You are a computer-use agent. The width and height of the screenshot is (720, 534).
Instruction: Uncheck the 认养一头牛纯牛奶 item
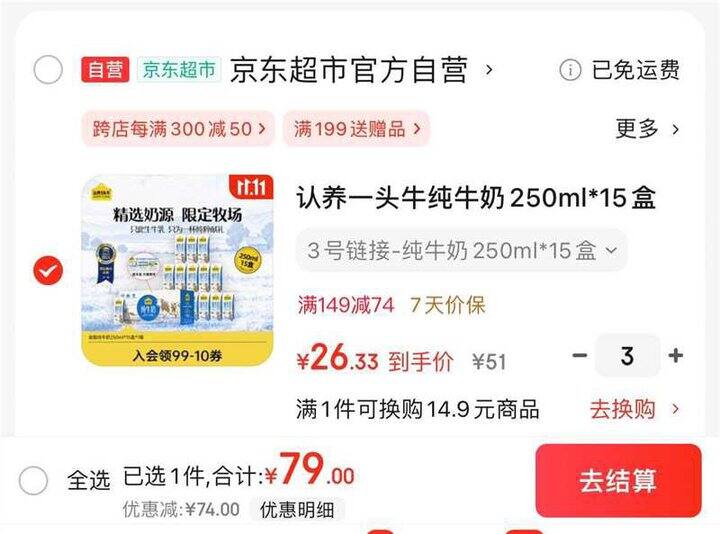pyautogui.click(x=48, y=270)
